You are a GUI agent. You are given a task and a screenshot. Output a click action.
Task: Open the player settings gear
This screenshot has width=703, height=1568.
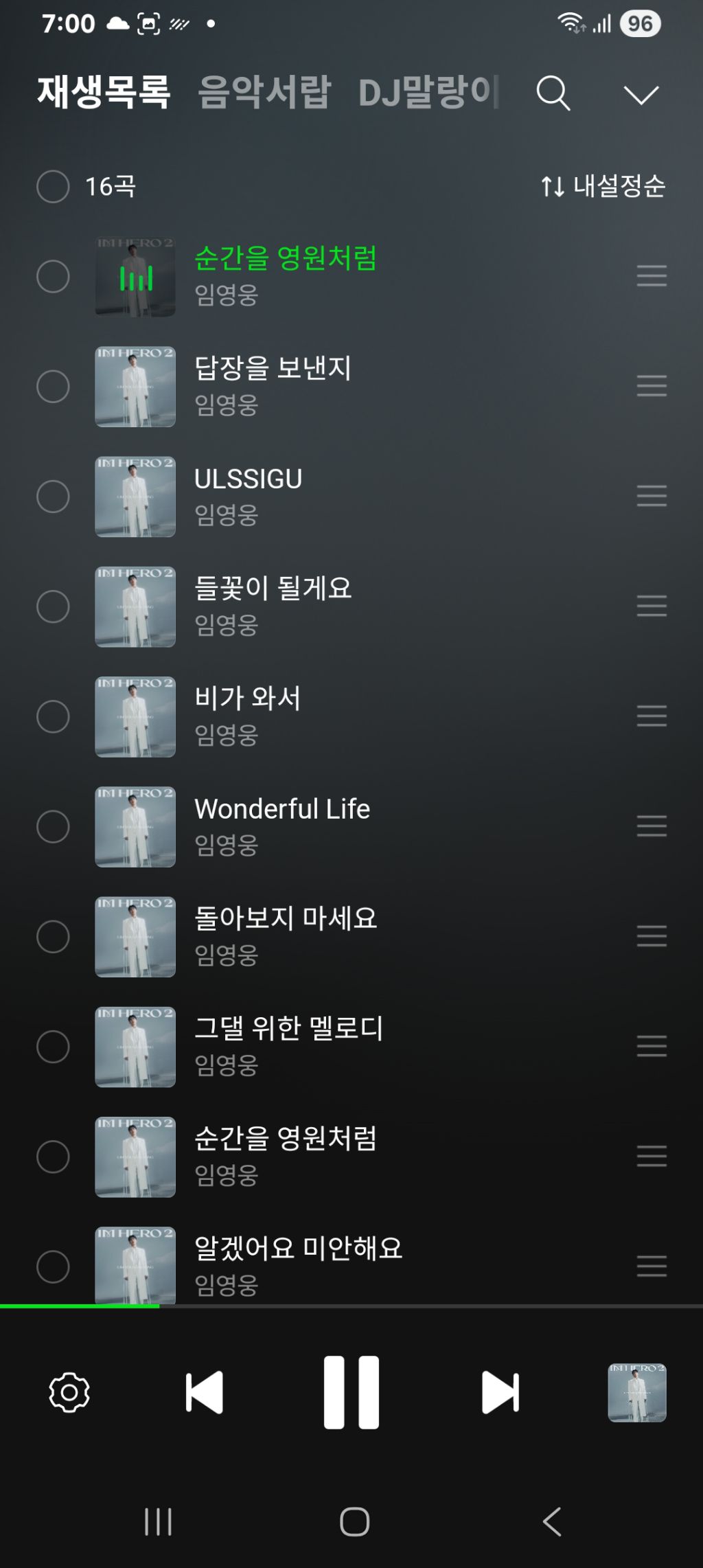pyautogui.click(x=69, y=1392)
